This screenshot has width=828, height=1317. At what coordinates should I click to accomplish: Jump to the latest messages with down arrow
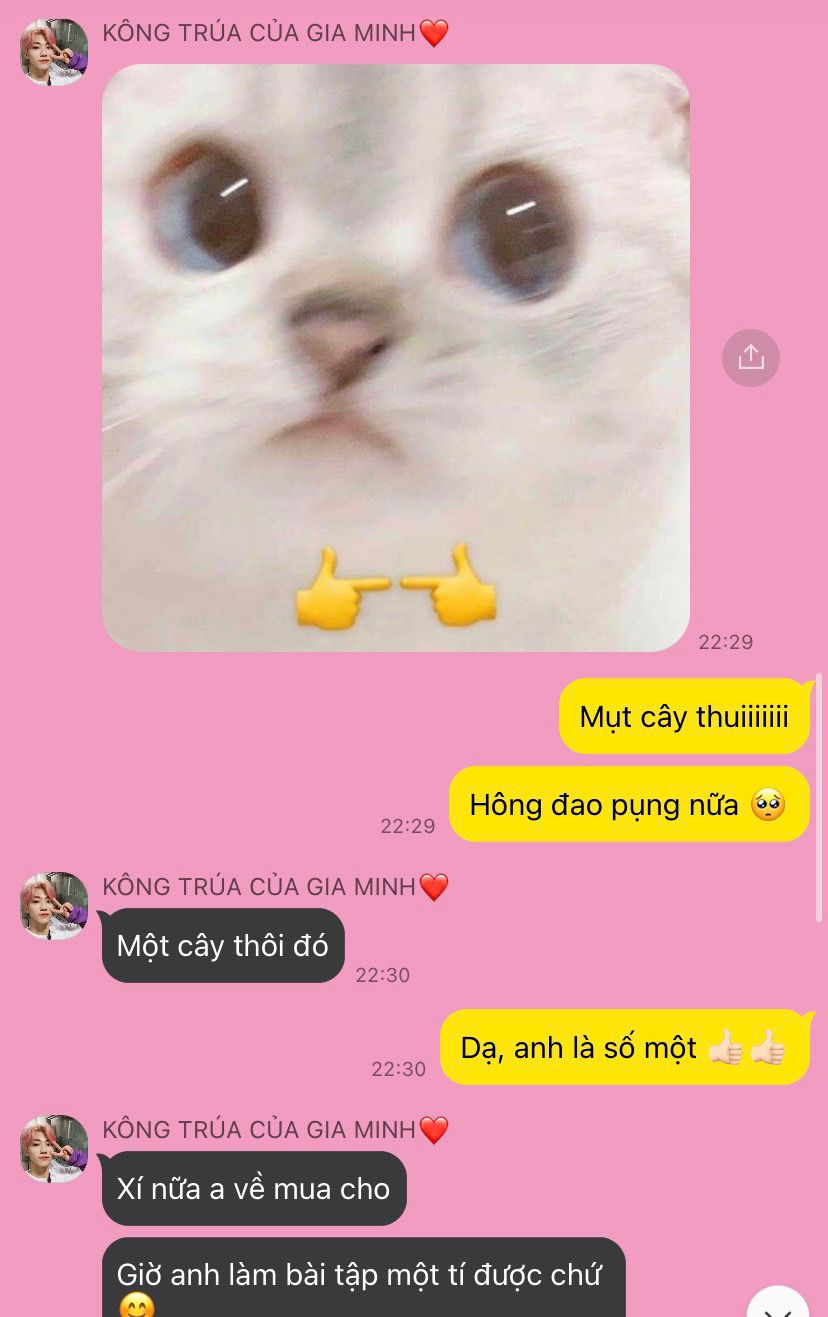778,1305
